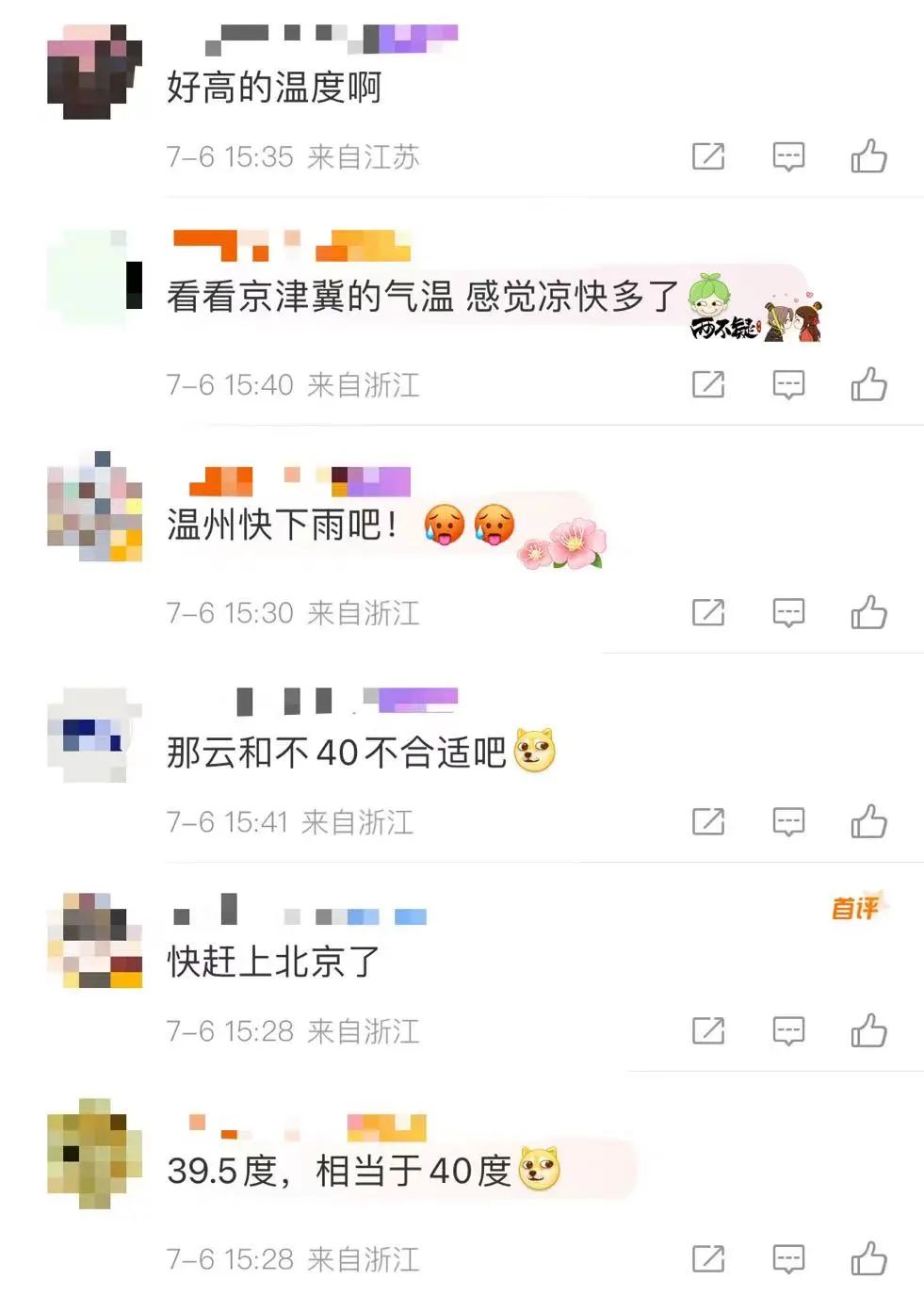Open the avatar of the 好高的温度啊 commenter
Screen dimensions: 924x1295
tap(94, 73)
